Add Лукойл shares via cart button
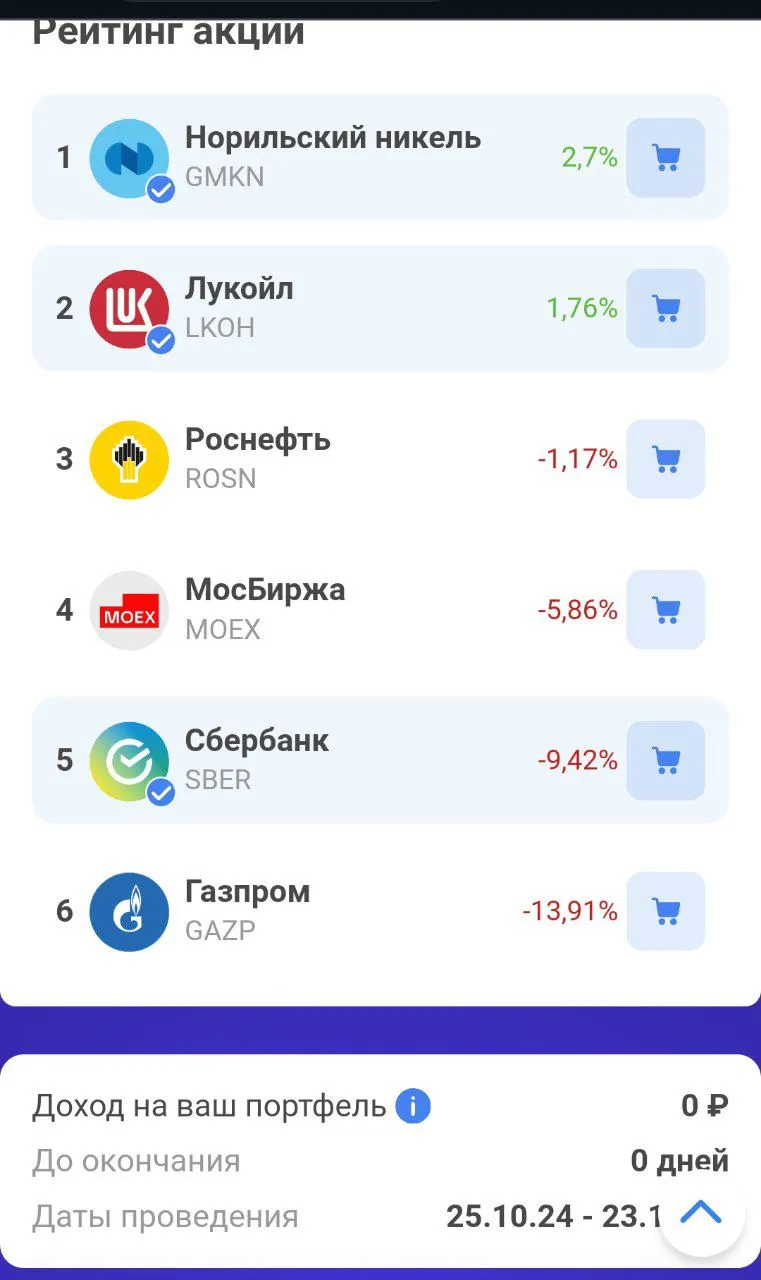This screenshot has width=761, height=1280. click(x=666, y=308)
